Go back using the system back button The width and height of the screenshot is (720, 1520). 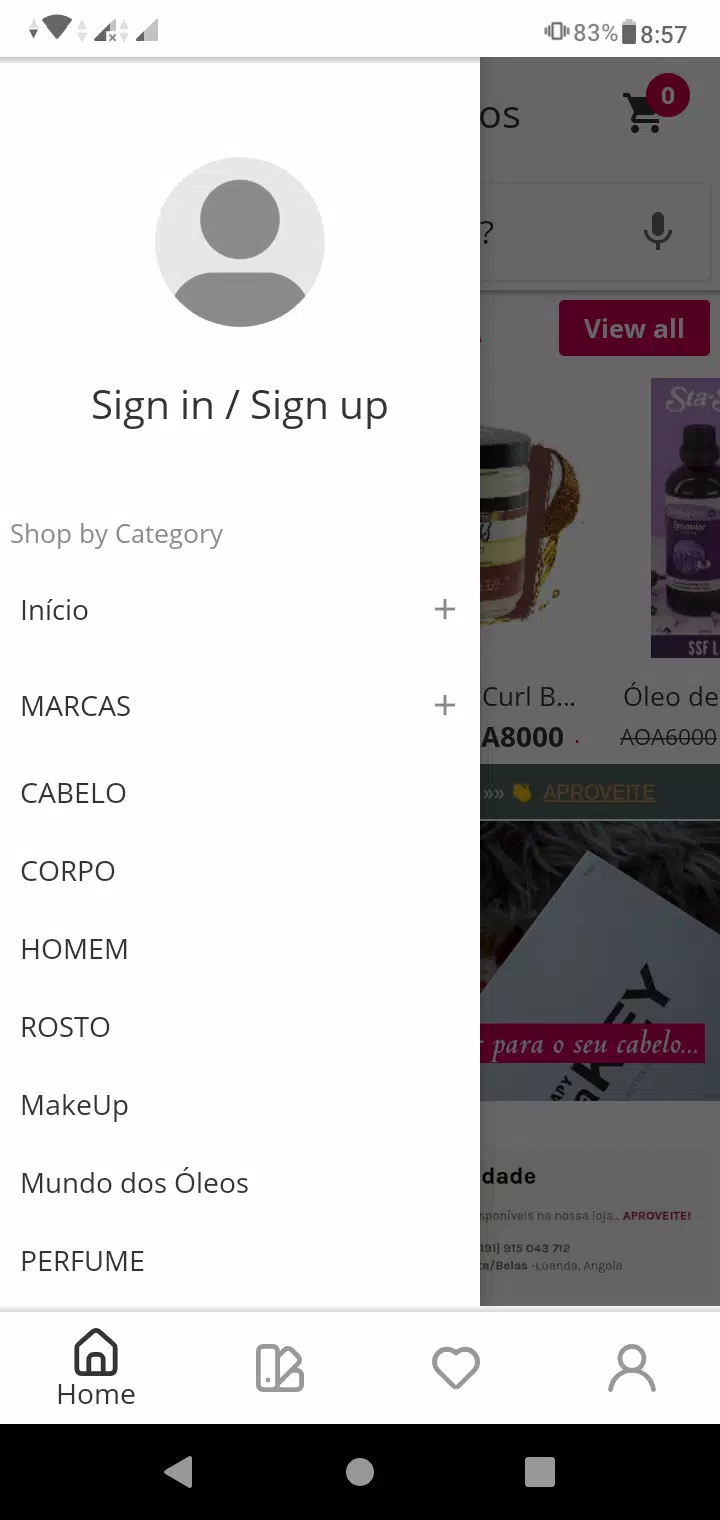[x=179, y=1471]
